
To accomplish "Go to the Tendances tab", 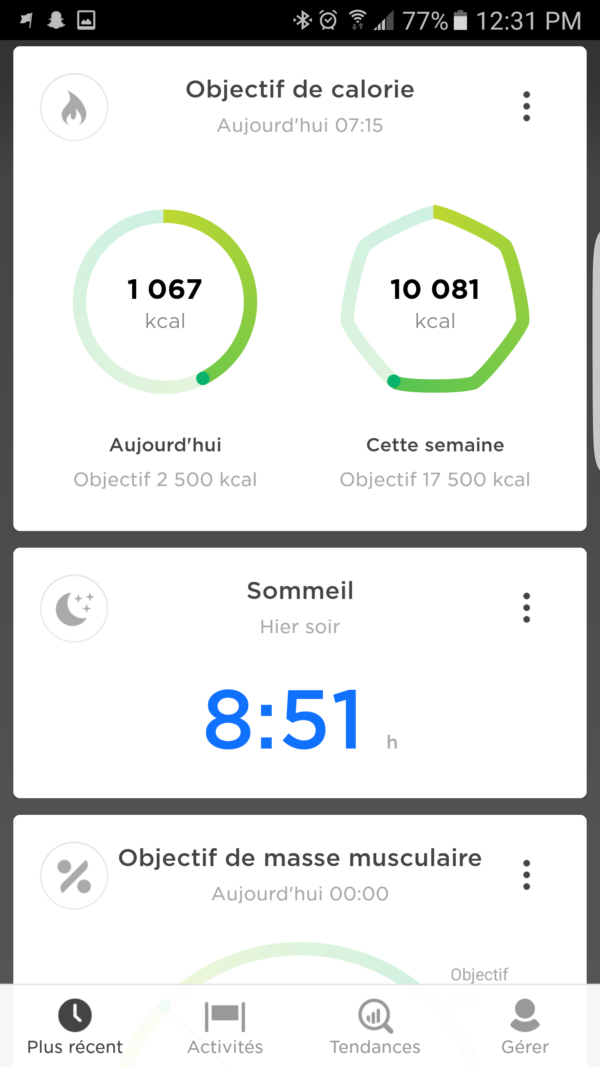I will 375,1027.
